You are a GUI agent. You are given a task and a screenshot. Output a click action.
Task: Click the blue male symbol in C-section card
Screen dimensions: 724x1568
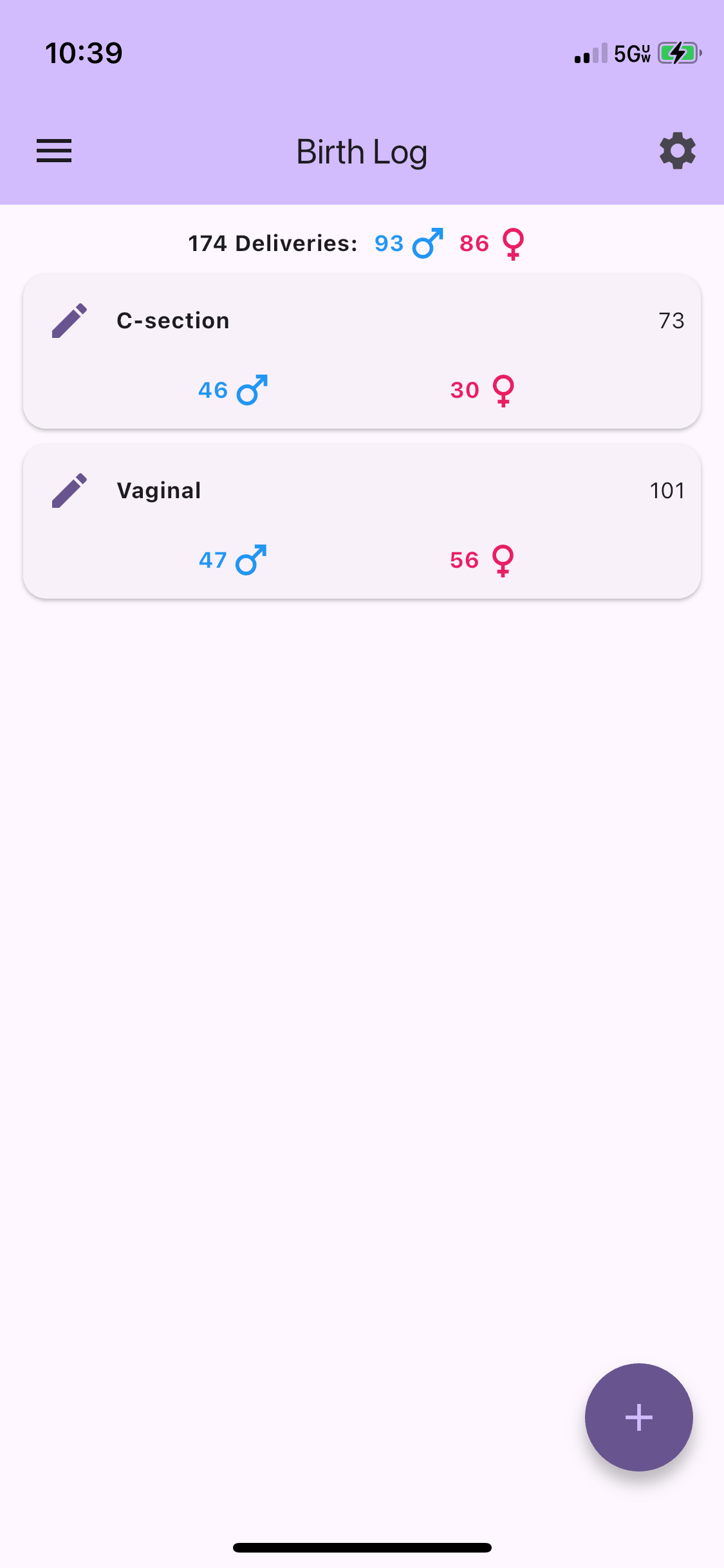252,389
